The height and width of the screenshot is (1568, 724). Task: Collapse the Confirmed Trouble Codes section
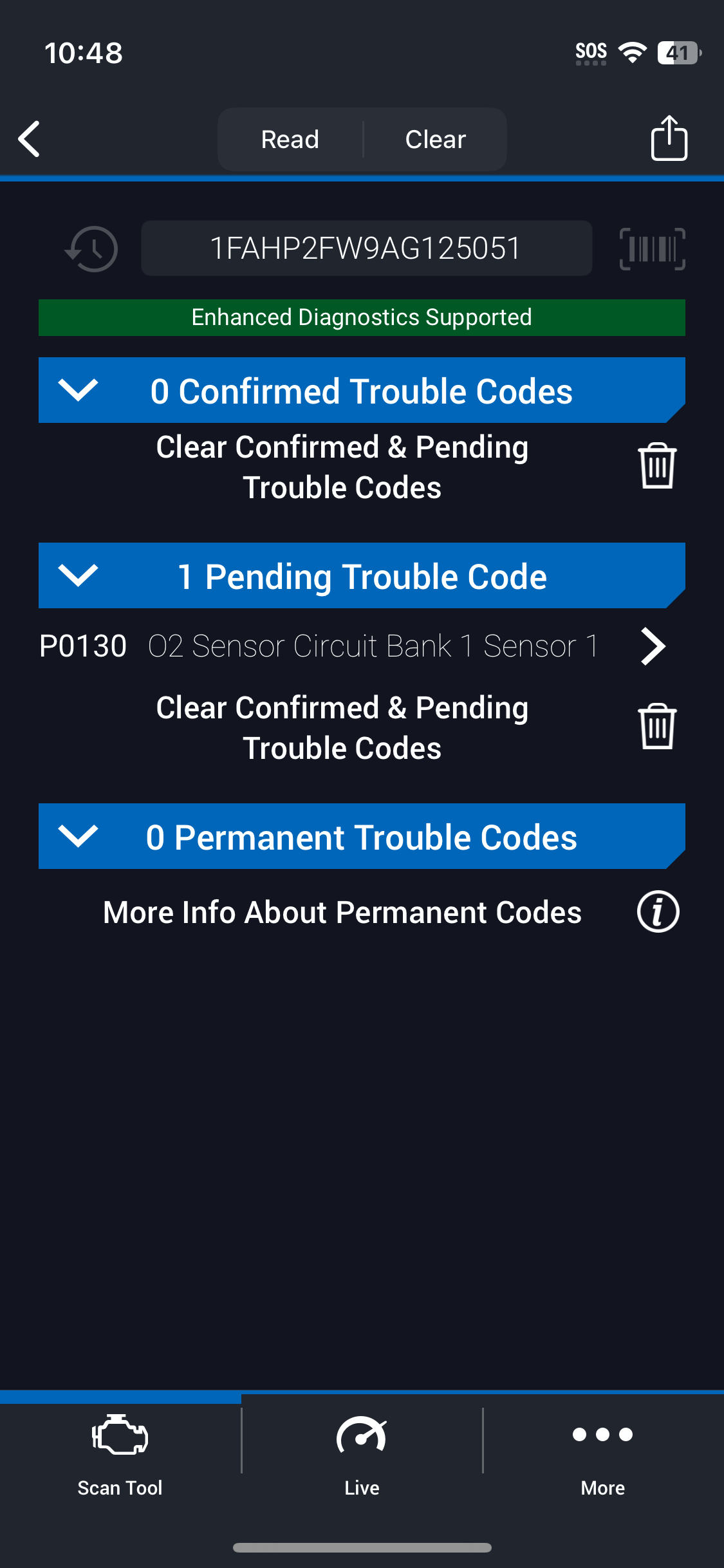coord(362,391)
